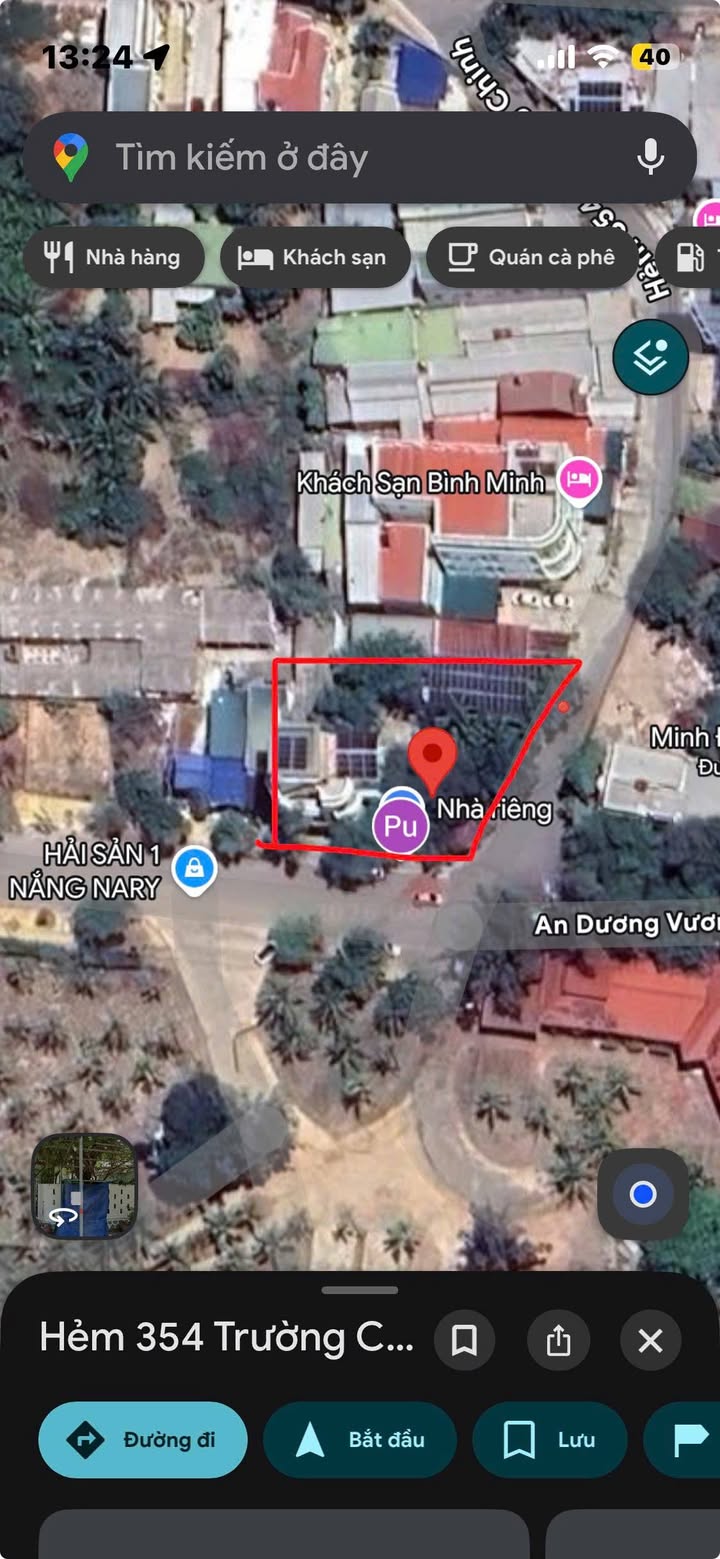Tap the purple Pu map marker
The height and width of the screenshot is (1559, 720).
tap(401, 828)
